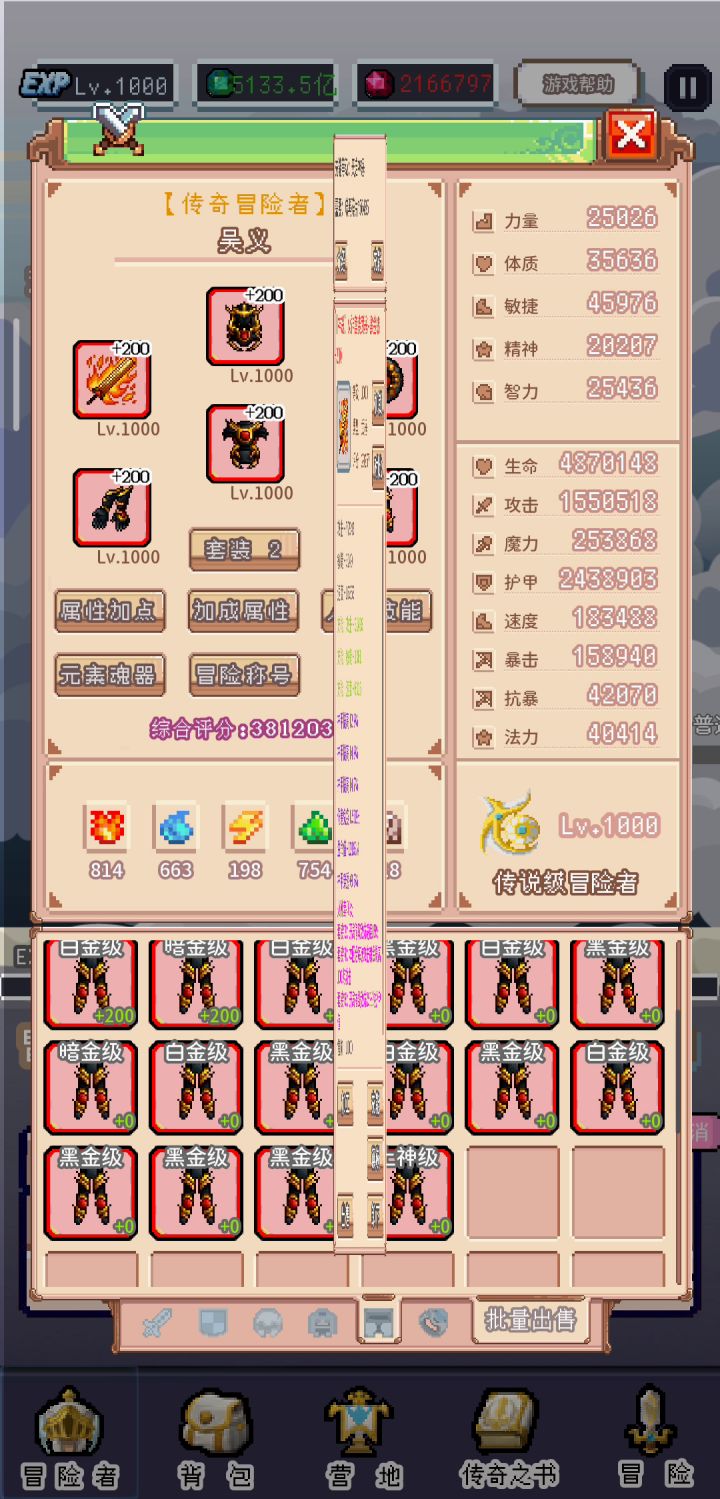The image size is (720, 1499).
Task: Switch inventory filter to the sword weapons tab
Action: [x=157, y=1324]
